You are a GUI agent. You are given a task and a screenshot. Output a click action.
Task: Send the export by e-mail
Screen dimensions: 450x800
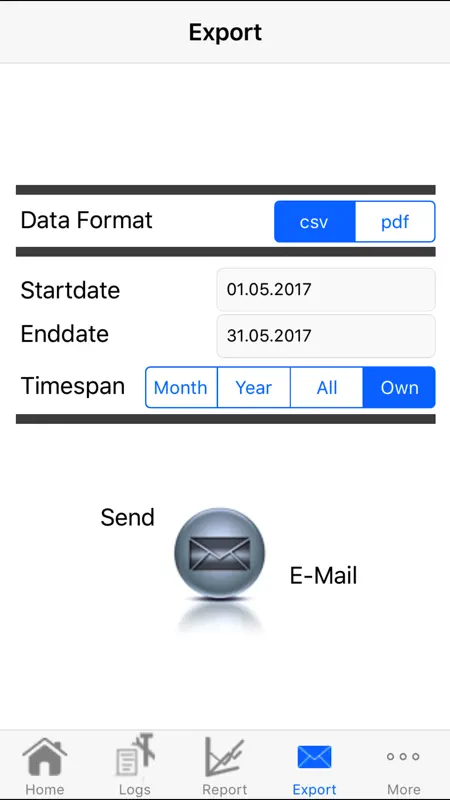(220, 553)
